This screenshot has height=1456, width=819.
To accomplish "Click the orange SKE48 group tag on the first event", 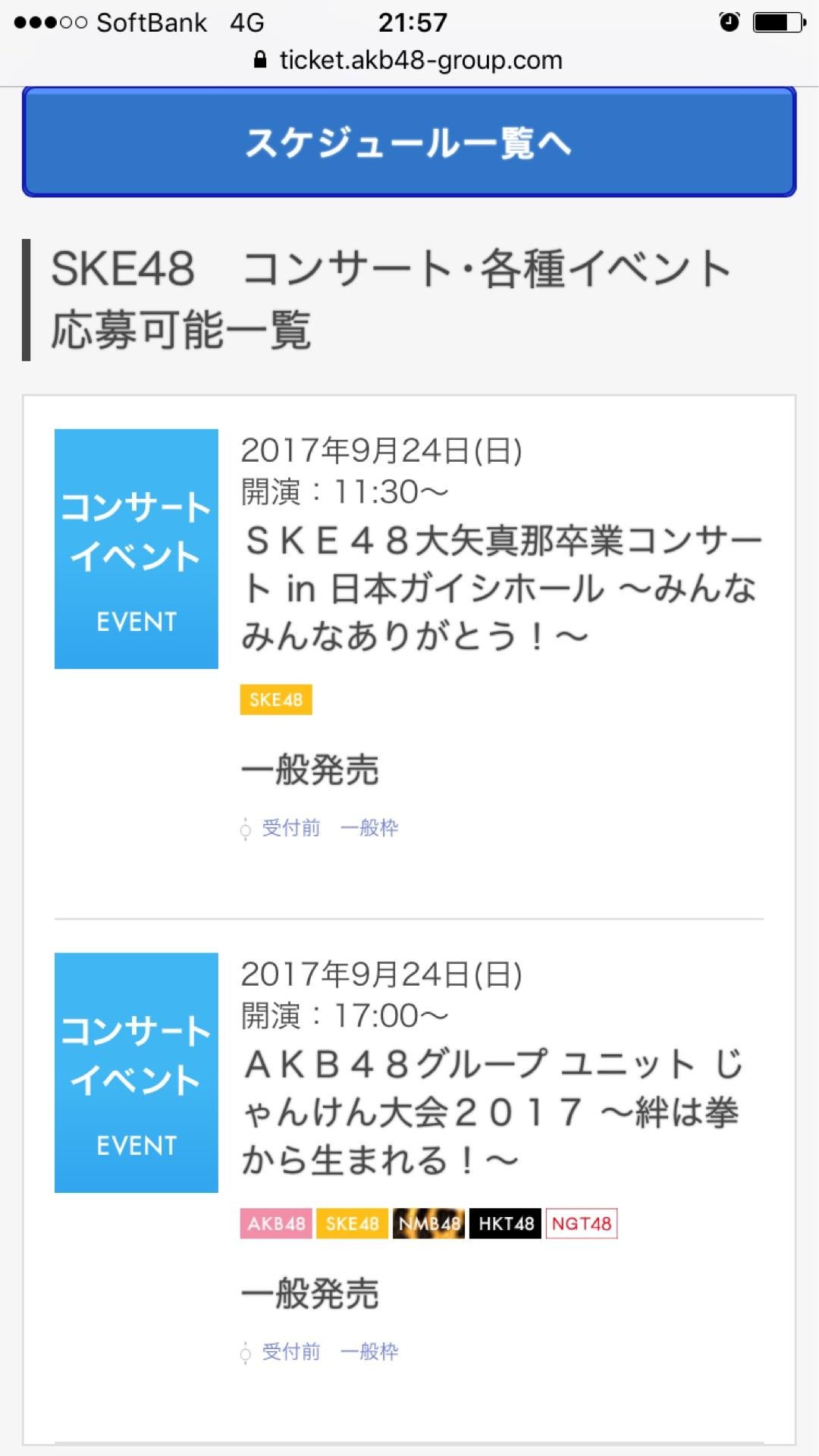I will click(x=275, y=700).
